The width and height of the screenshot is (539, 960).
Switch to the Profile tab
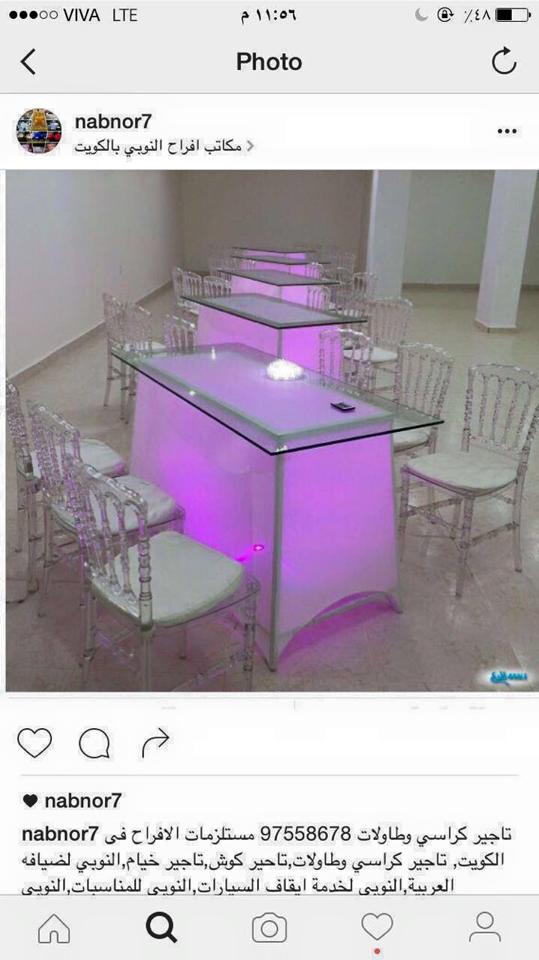[x=484, y=928]
